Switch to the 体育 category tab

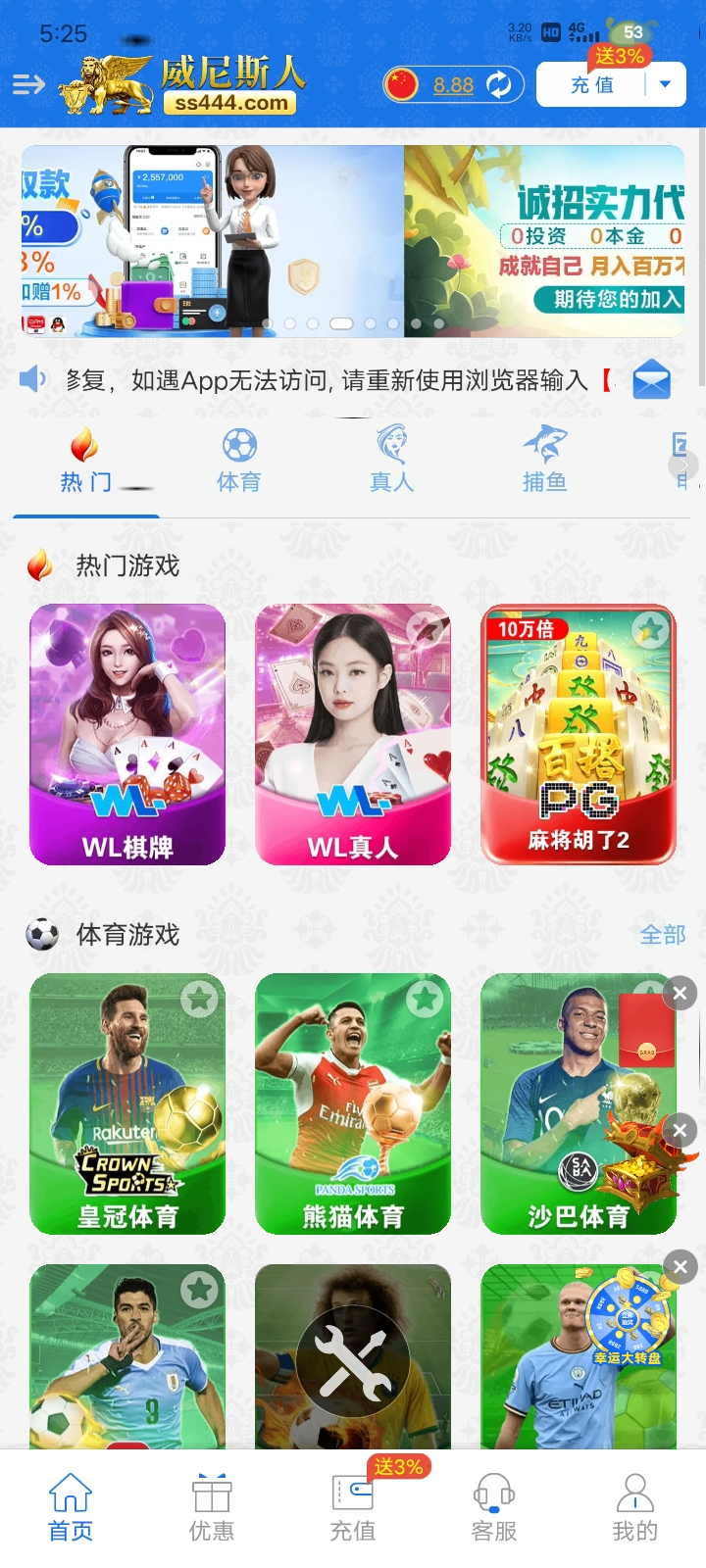point(239,461)
